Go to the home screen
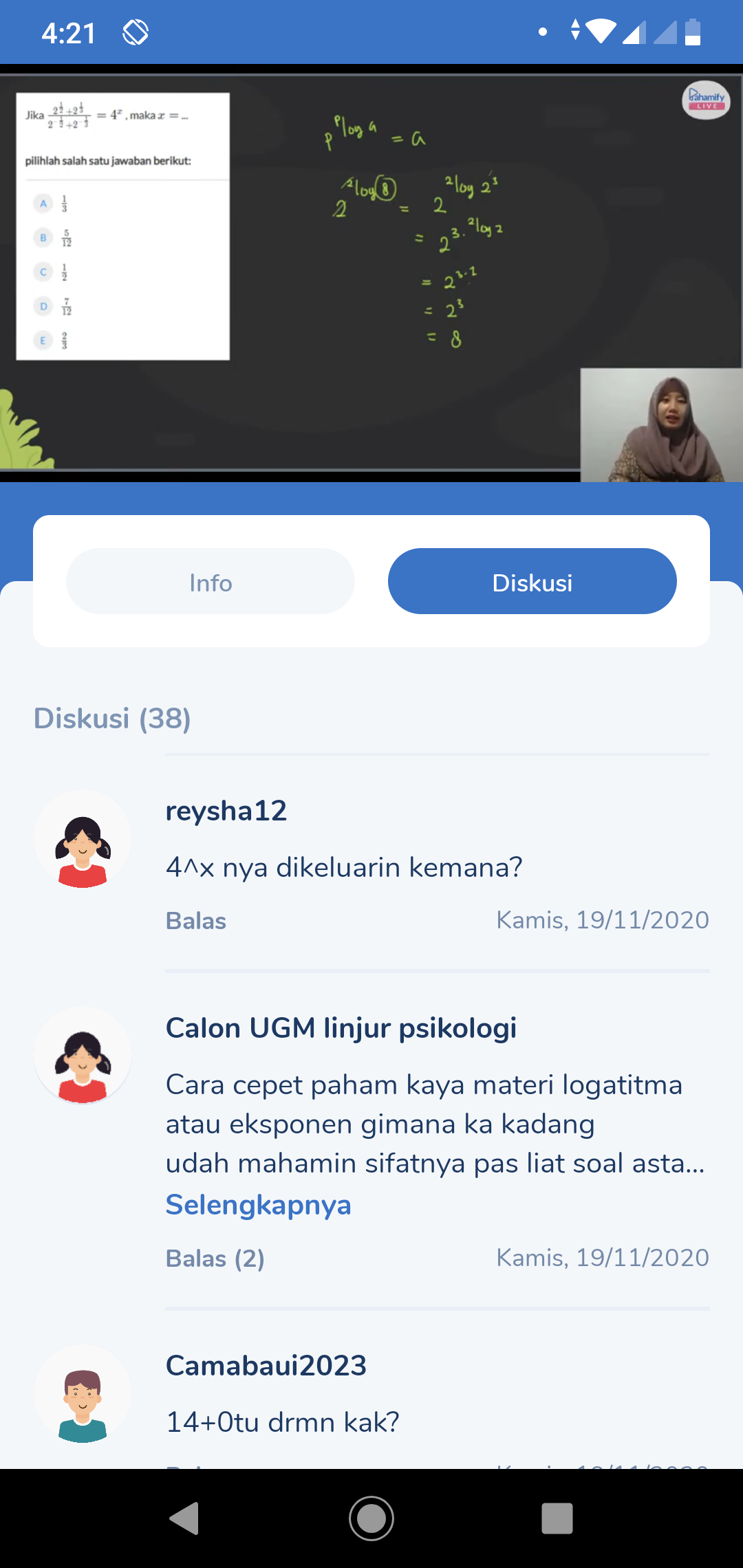743x1568 pixels. (x=371, y=1518)
